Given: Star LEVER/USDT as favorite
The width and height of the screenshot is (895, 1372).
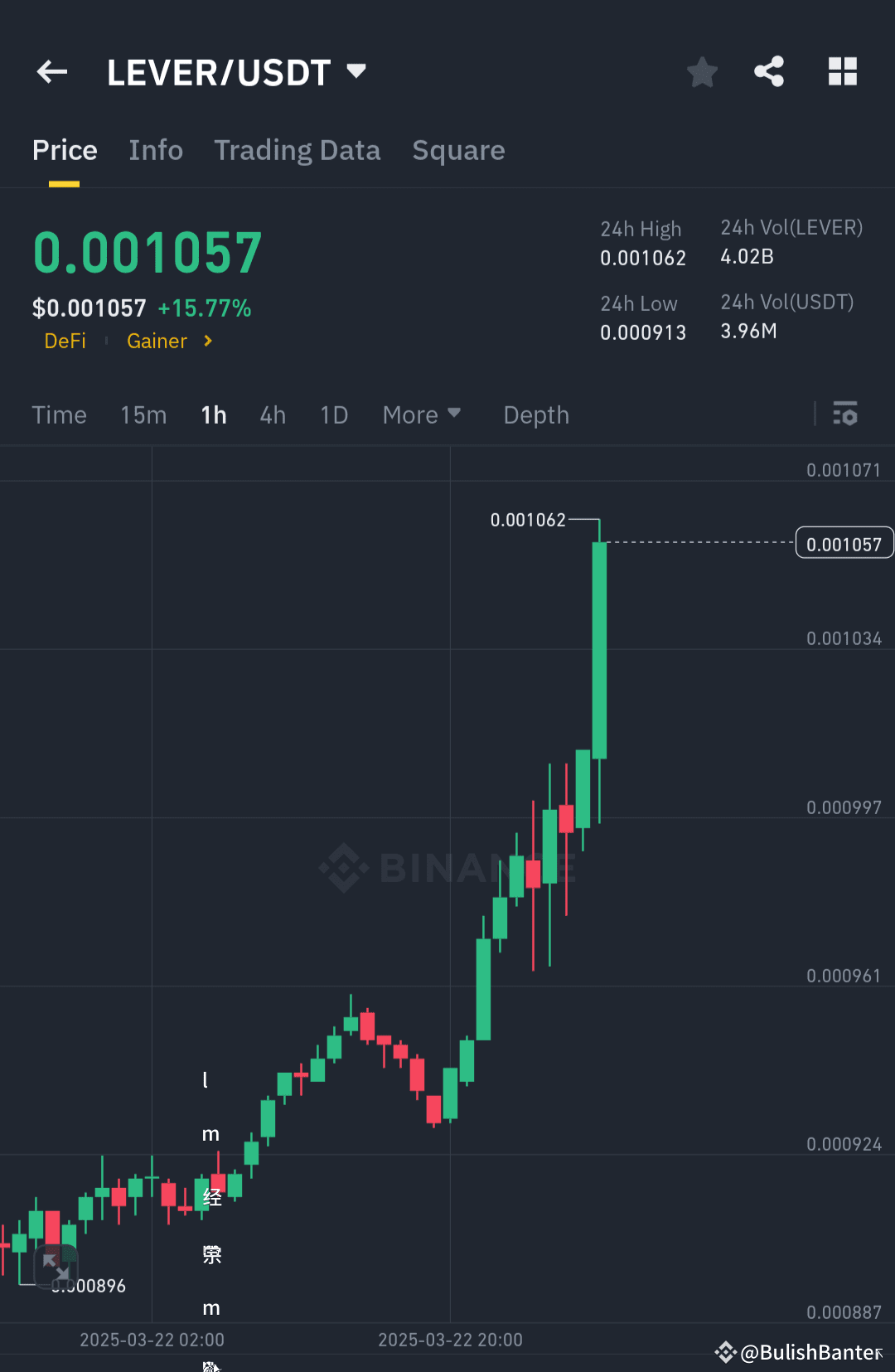Looking at the screenshot, I should point(702,72).
